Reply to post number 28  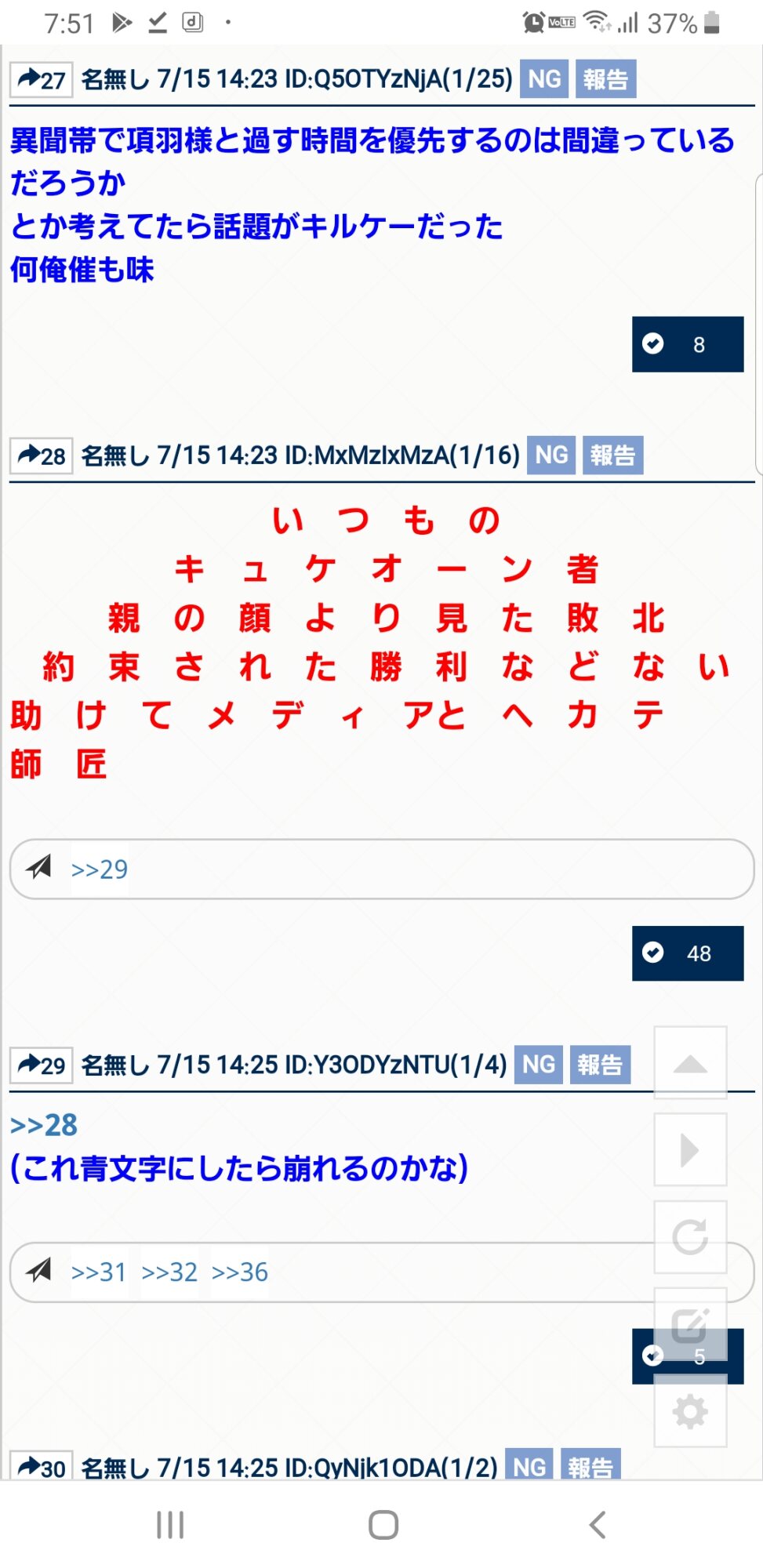point(42,456)
